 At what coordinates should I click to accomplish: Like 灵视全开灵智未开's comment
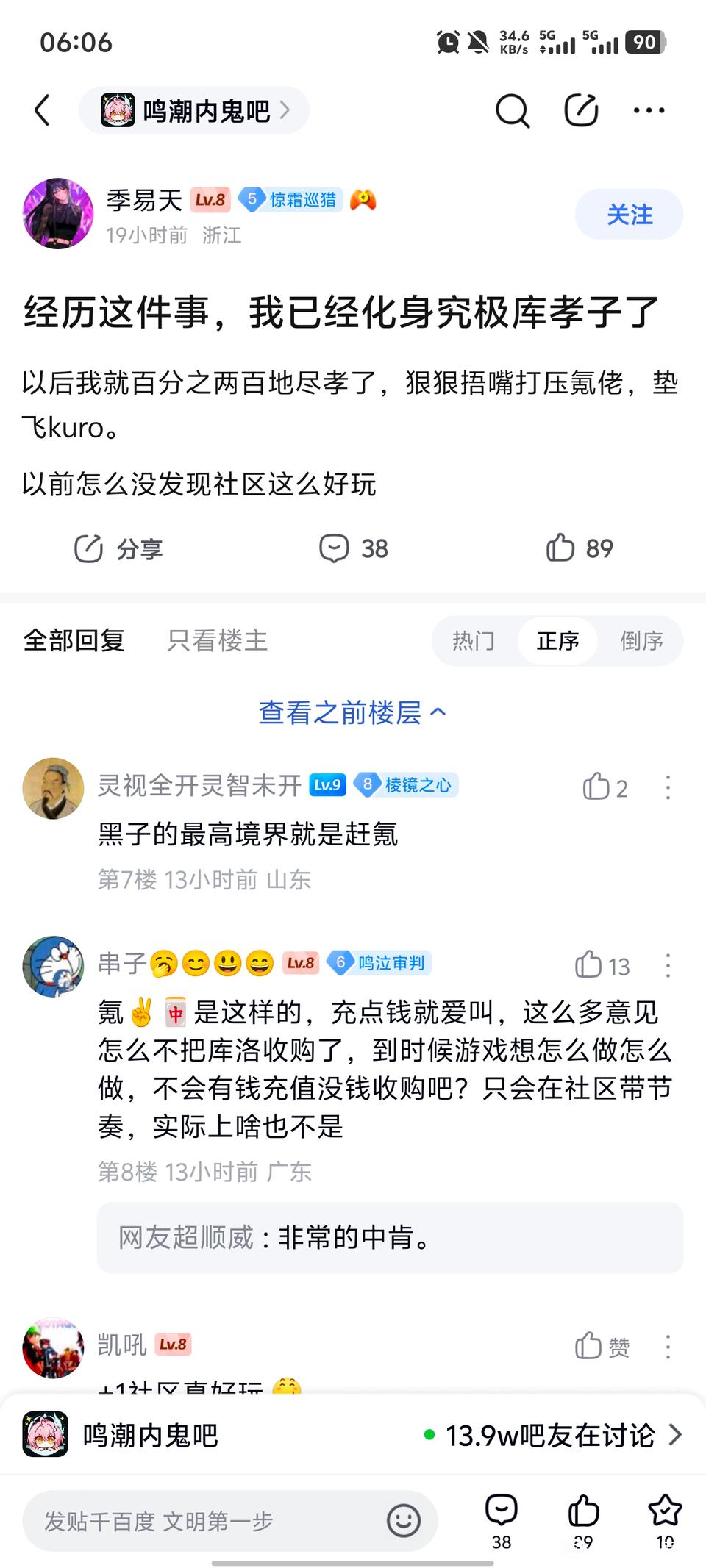pyautogui.click(x=604, y=787)
